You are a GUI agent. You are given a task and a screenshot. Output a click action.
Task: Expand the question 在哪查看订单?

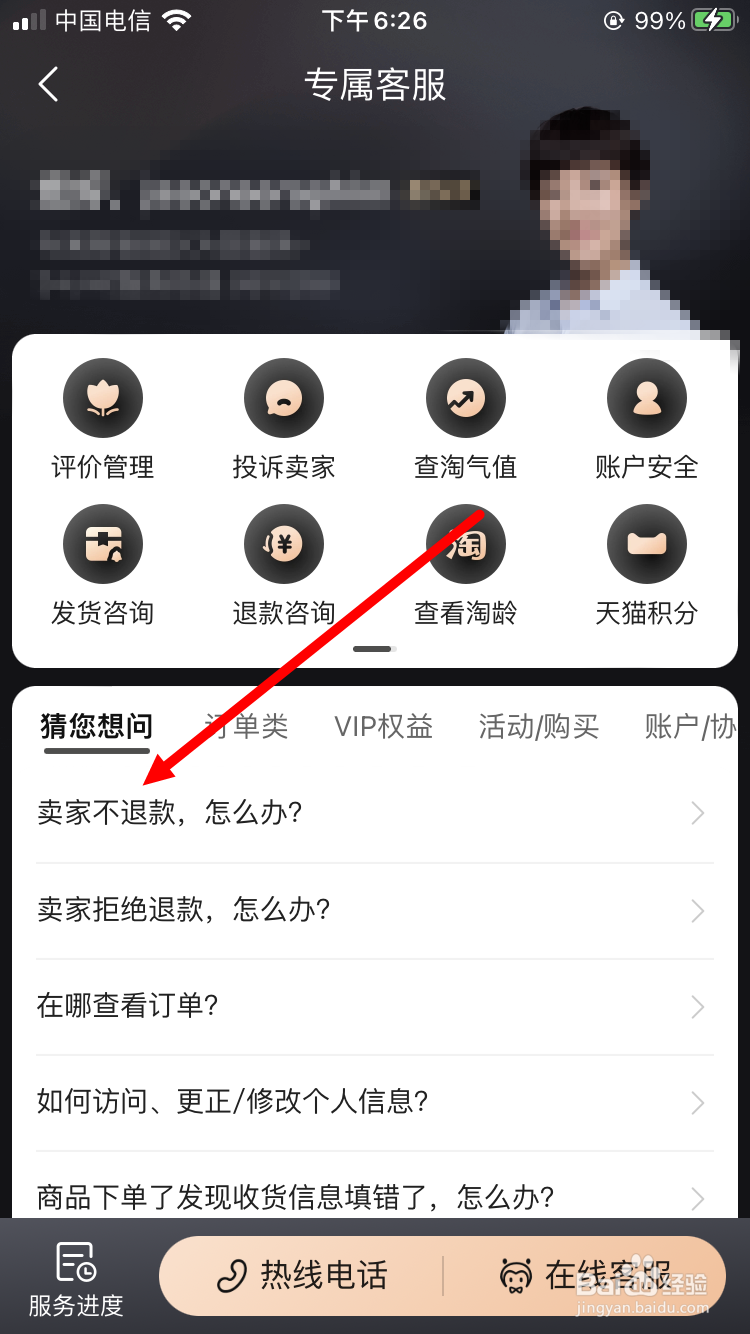(x=375, y=1006)
